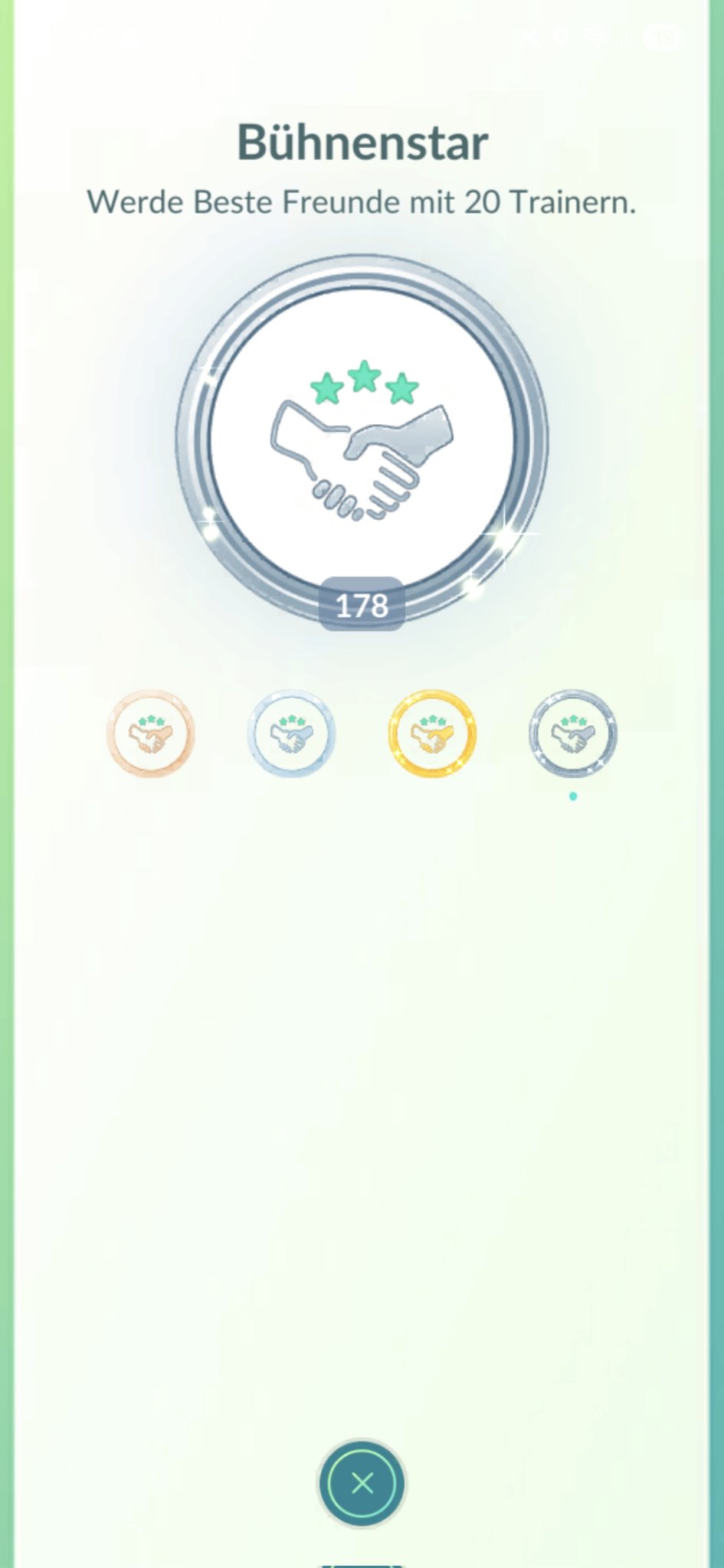Select the platinum medal tier
The image size is (724, 1568).
click(572, 733)
